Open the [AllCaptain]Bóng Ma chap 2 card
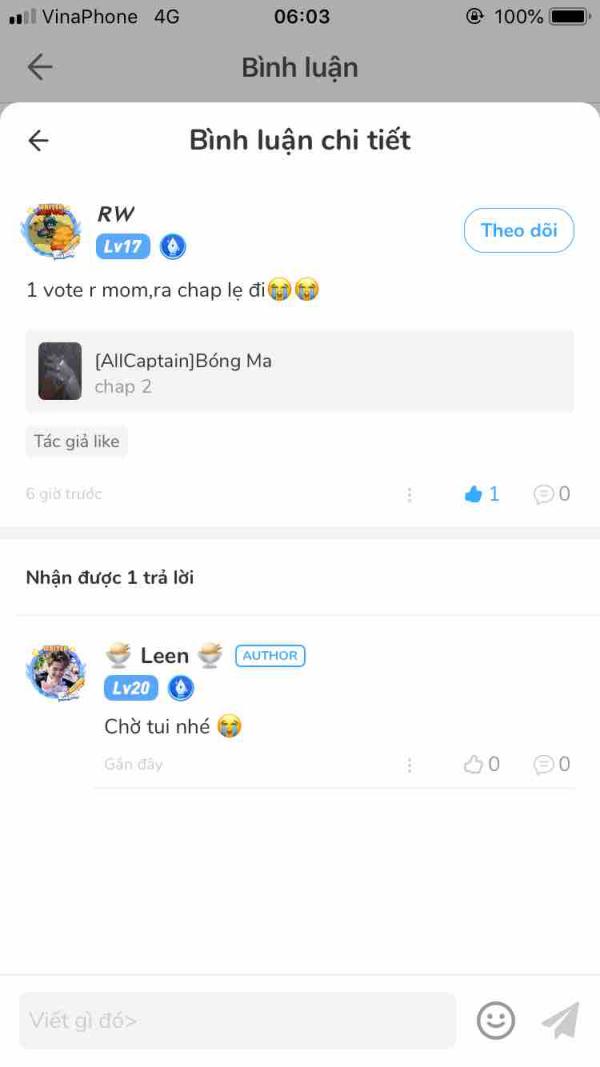Image resolution: width=600 pixels, height=1067 pixels. tap(300, 372)
